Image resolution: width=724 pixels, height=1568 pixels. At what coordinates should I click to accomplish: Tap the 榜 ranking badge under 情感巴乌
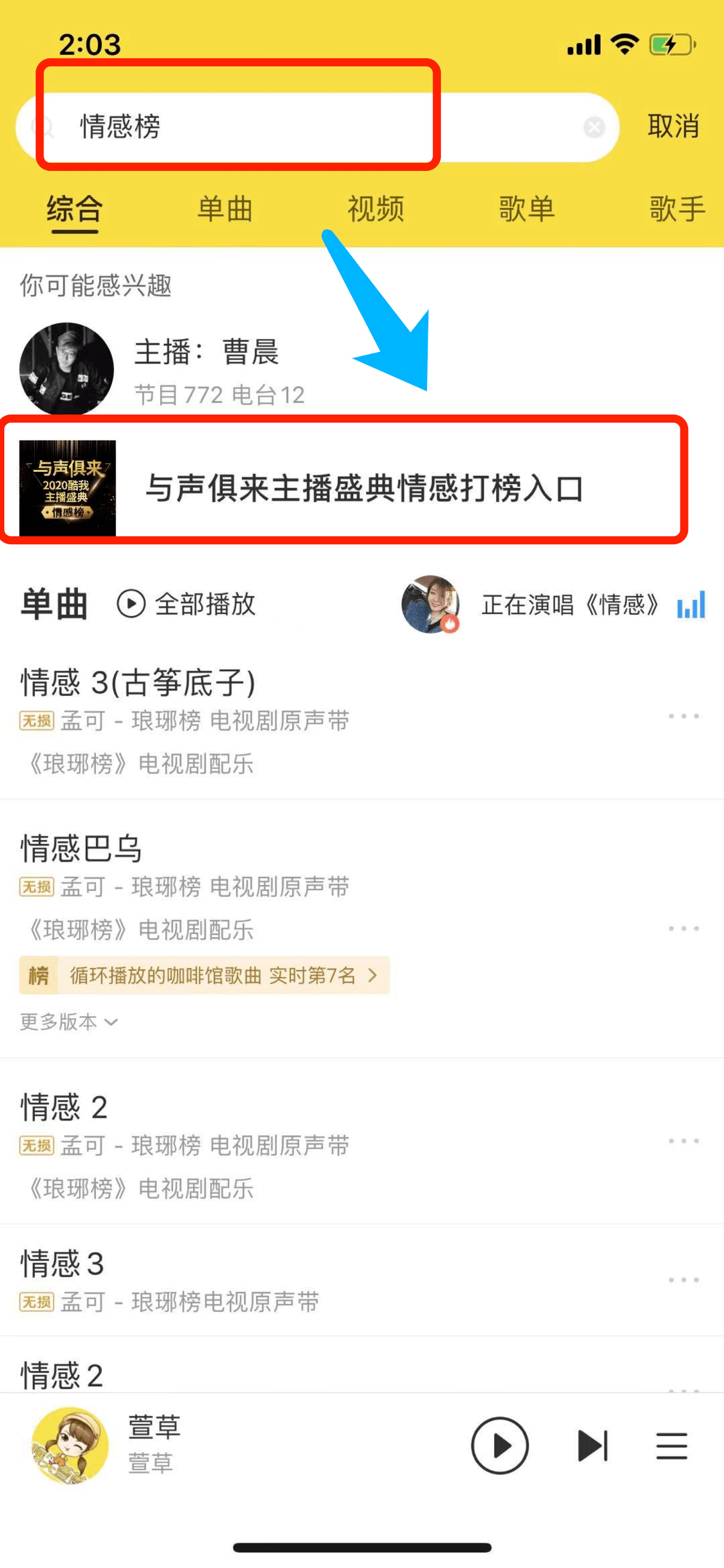click(39, 975)
